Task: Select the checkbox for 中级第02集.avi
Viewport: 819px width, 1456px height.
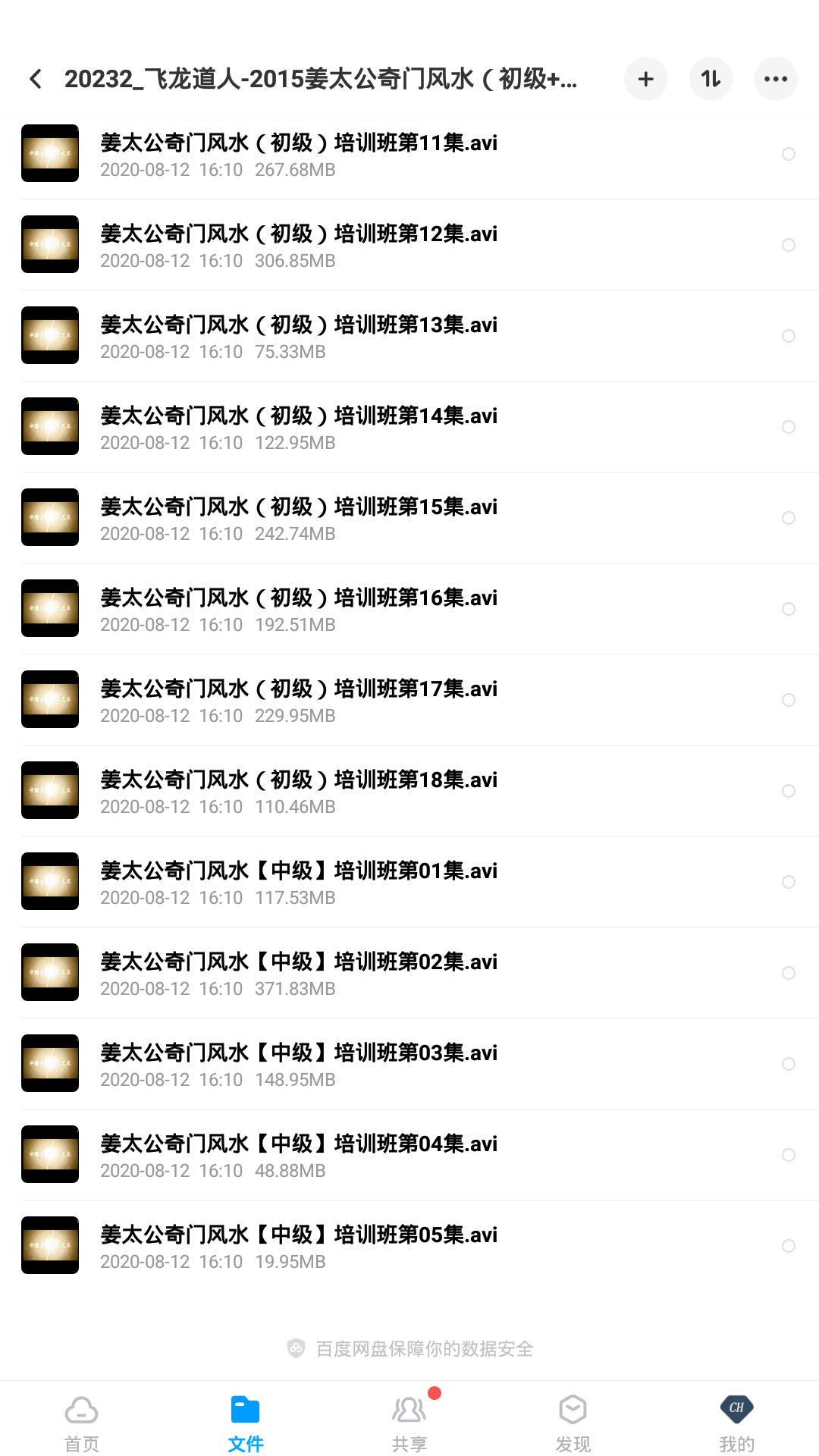Action: pyautogui.click(x=789, y=973)
